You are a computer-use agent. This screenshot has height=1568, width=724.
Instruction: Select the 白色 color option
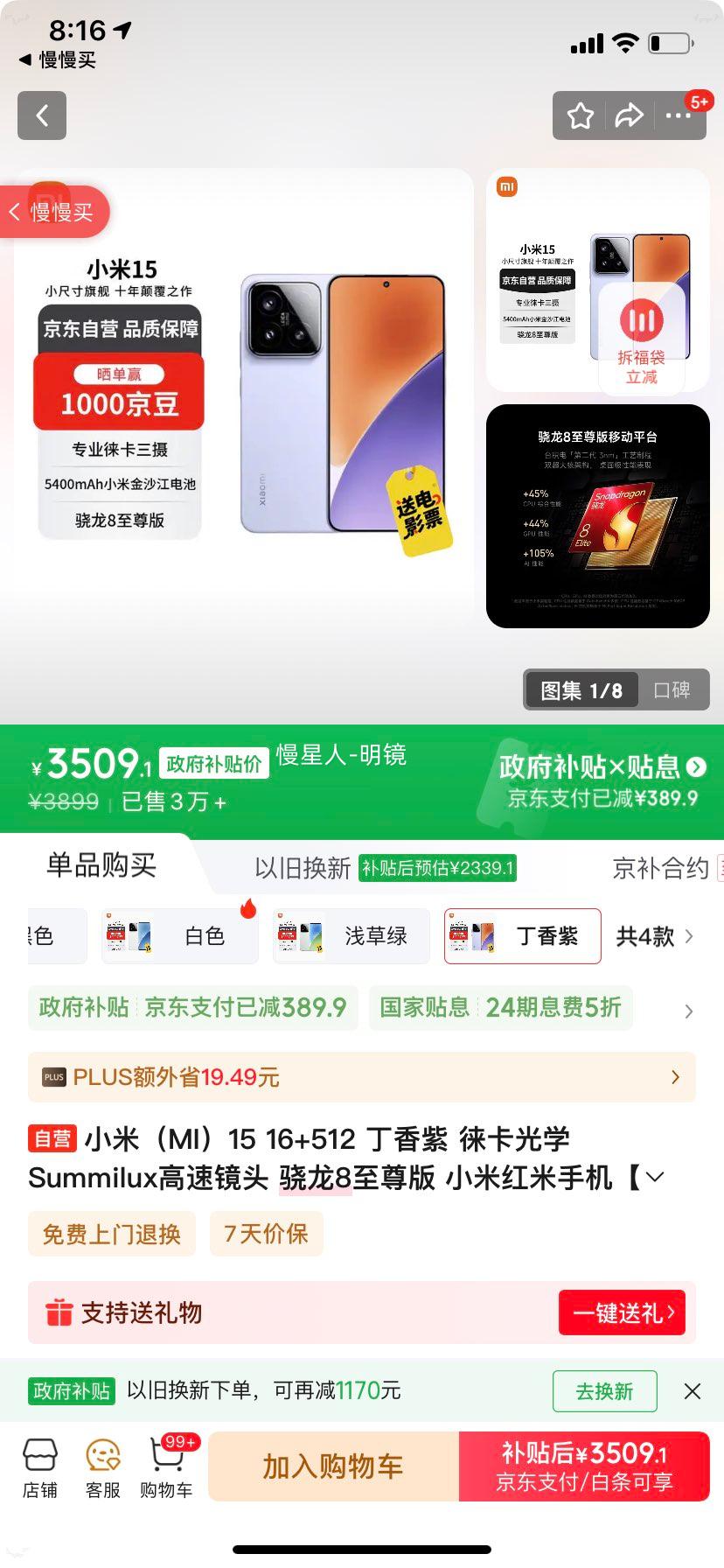click(x=178, y=935)
